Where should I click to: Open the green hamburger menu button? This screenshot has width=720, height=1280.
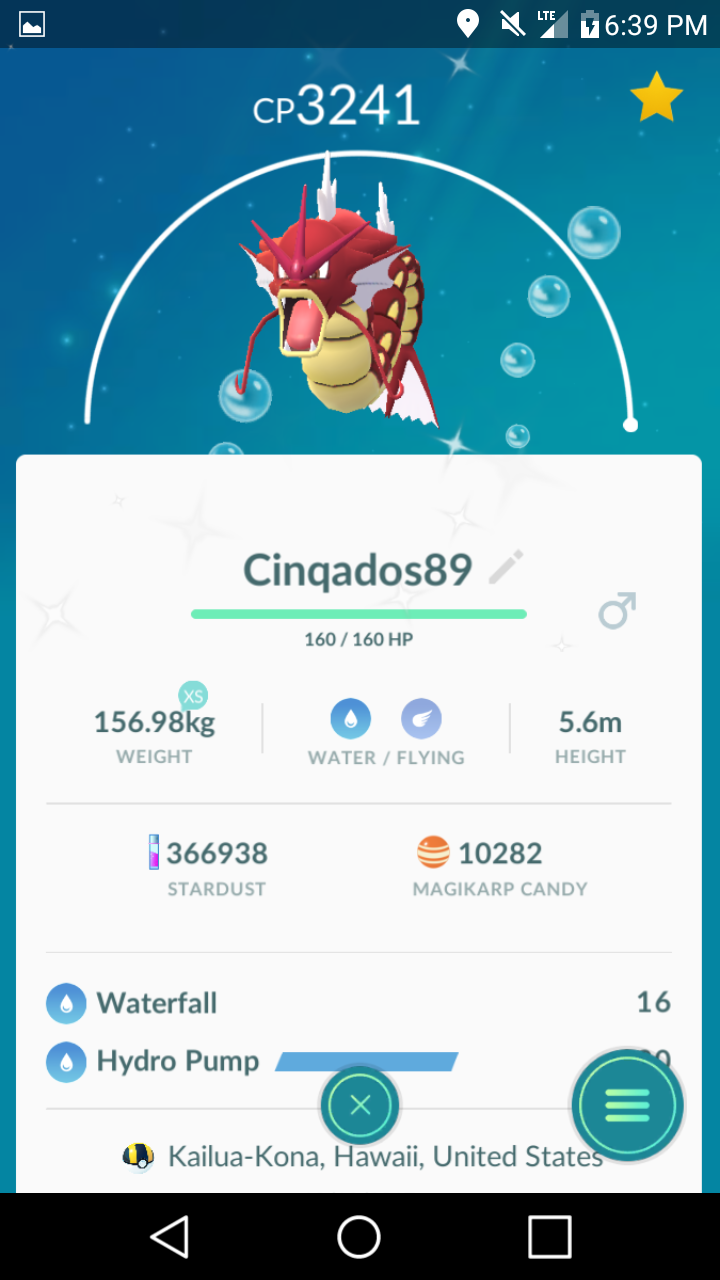pos(627,1105)
